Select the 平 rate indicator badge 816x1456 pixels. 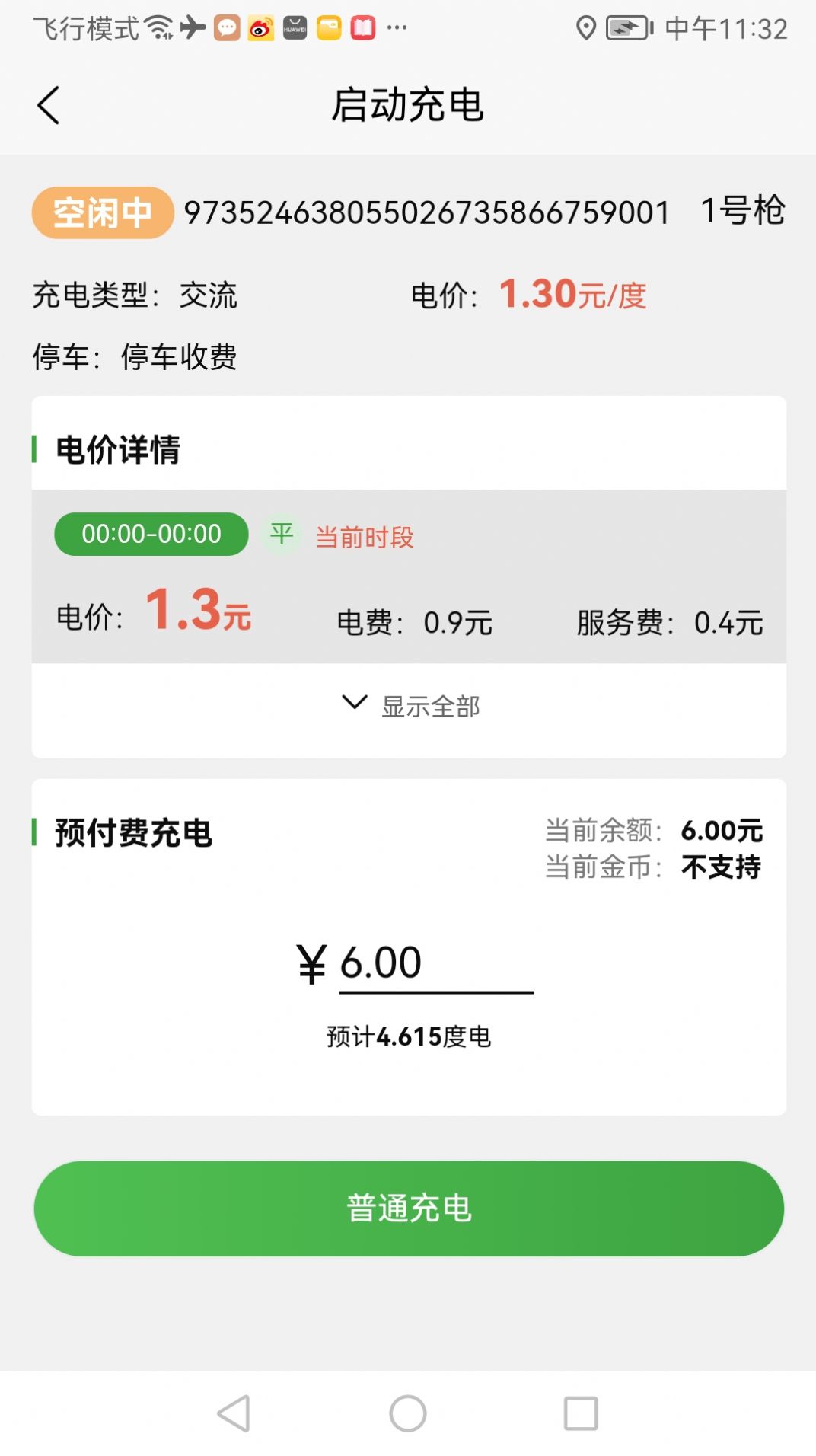280,534
